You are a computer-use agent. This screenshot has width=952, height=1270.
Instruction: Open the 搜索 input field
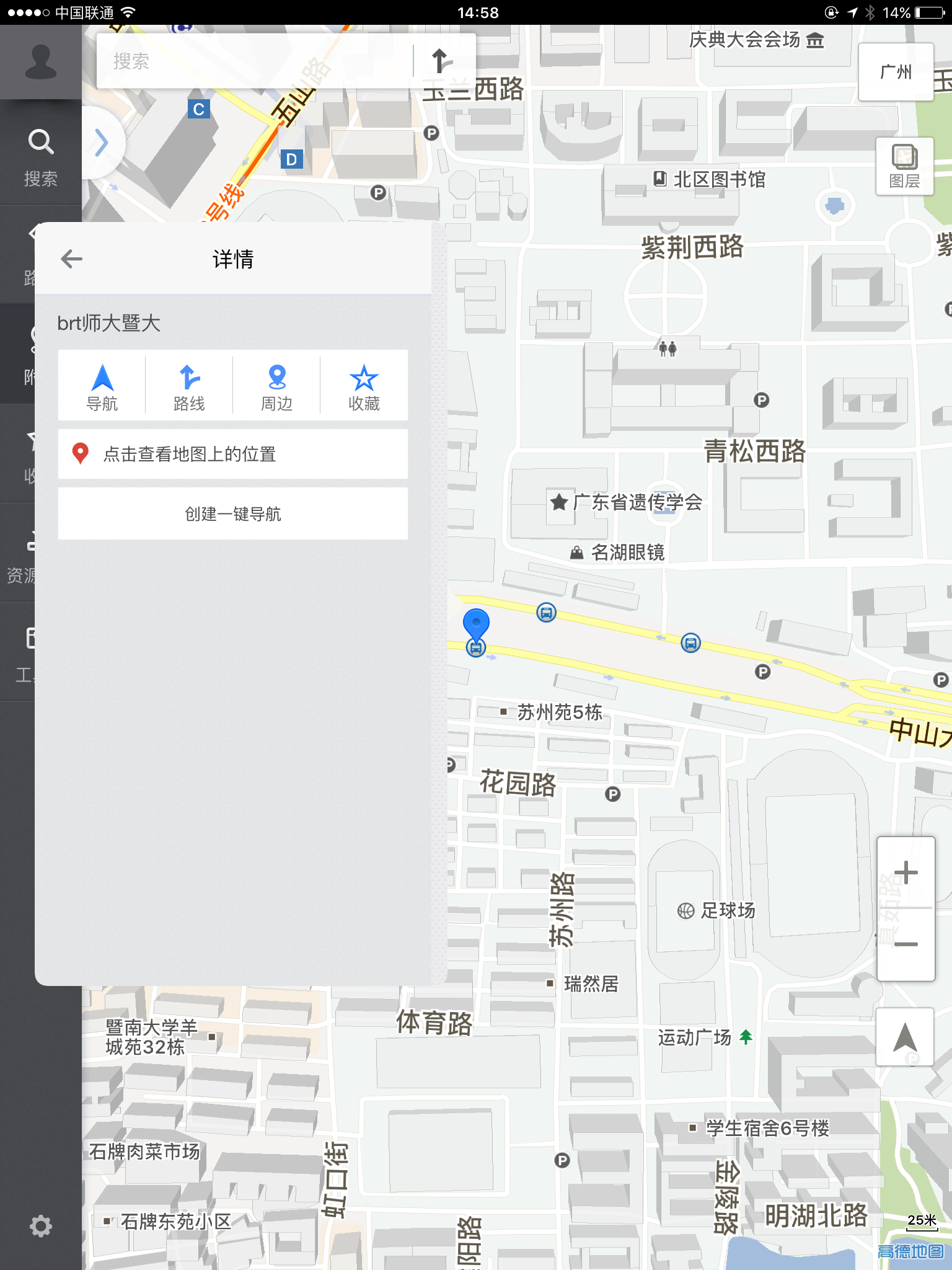pos(254,61)
